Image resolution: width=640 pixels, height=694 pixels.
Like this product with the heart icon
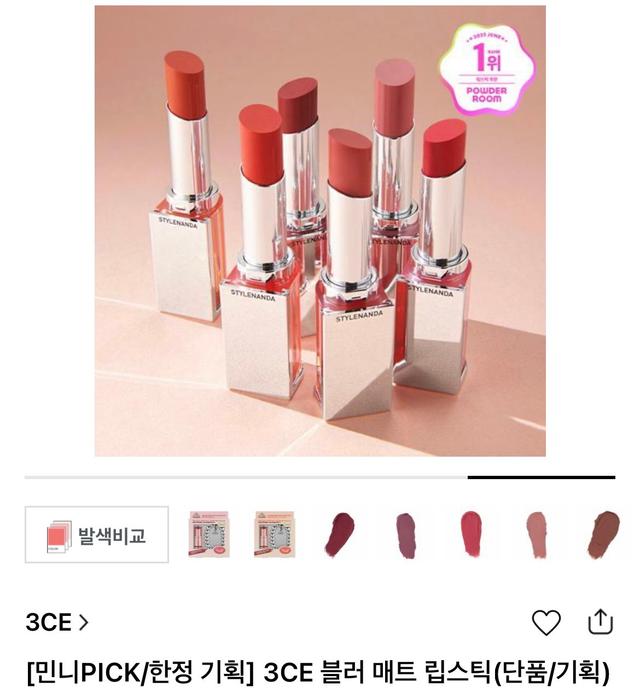[546, 622]
